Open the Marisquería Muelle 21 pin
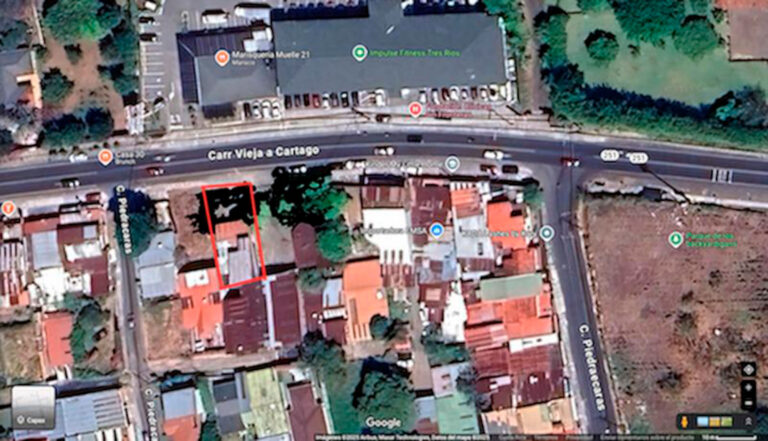This screenshot has width=768, height=441. pyautogui.click(x=222, y=58)
